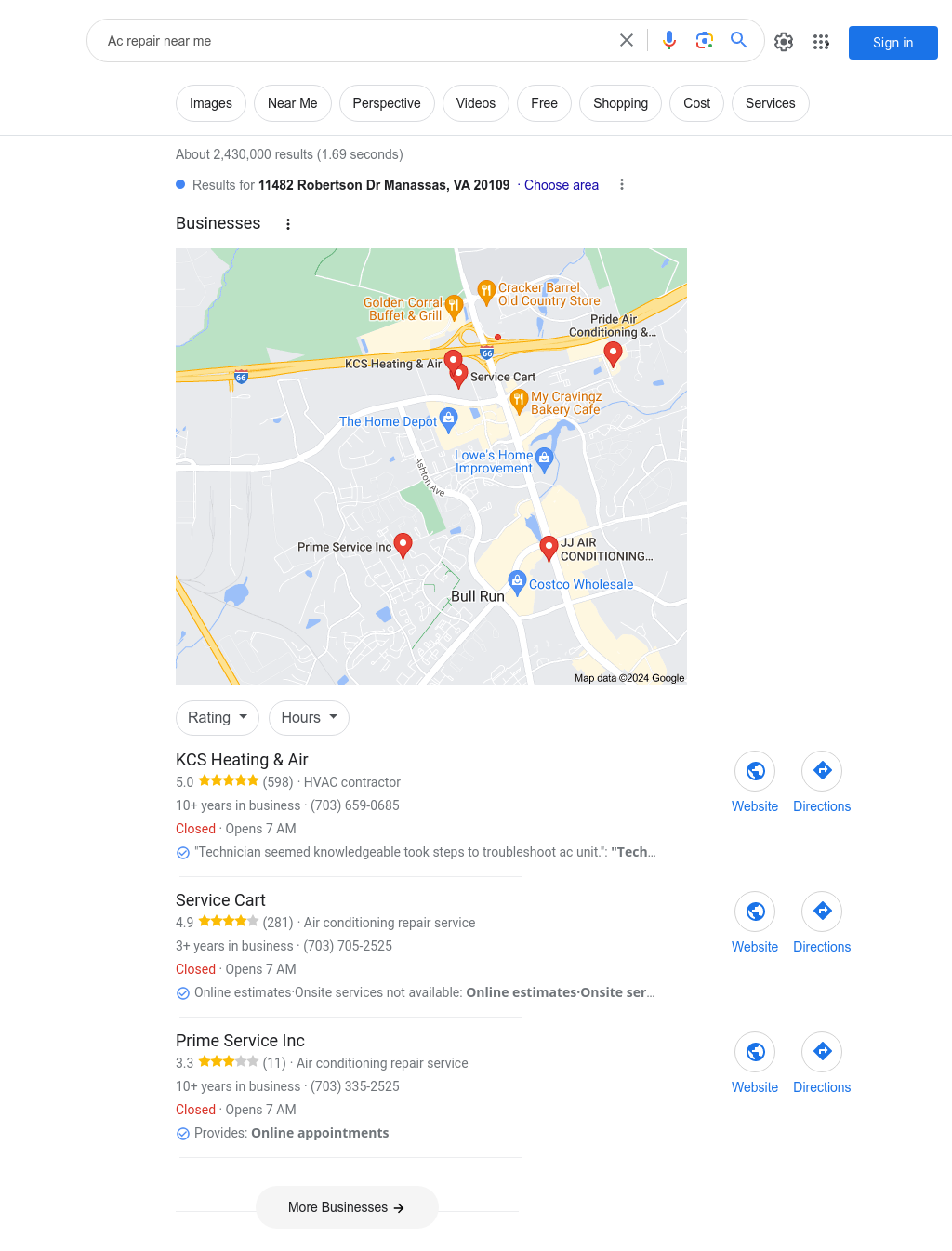Open quick settings gear icon
Image resolution: width=952 pixels, height=1251 pixels.
click(784, 42)
